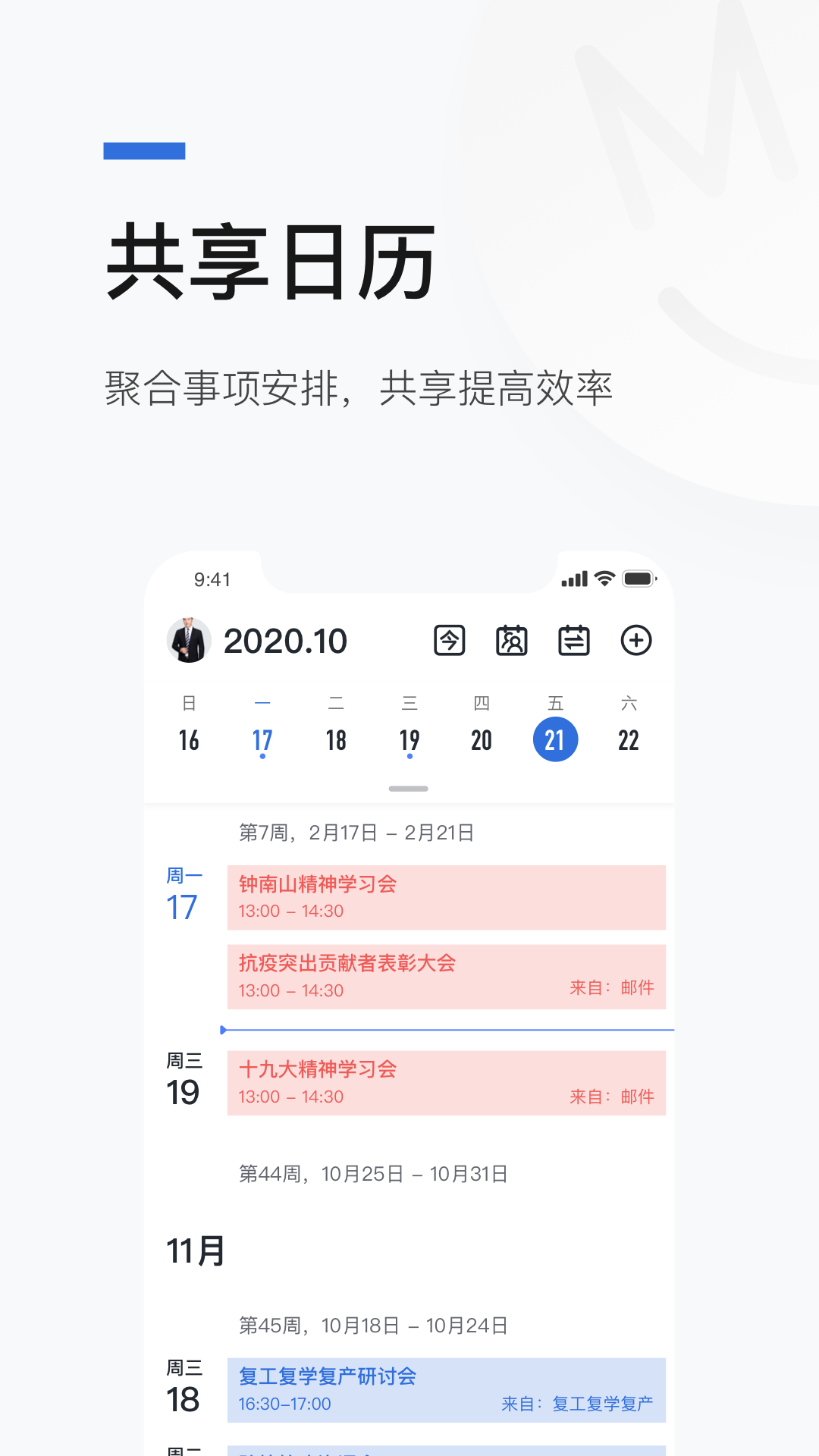Jump to today using the 今 icon

point(449,640)
